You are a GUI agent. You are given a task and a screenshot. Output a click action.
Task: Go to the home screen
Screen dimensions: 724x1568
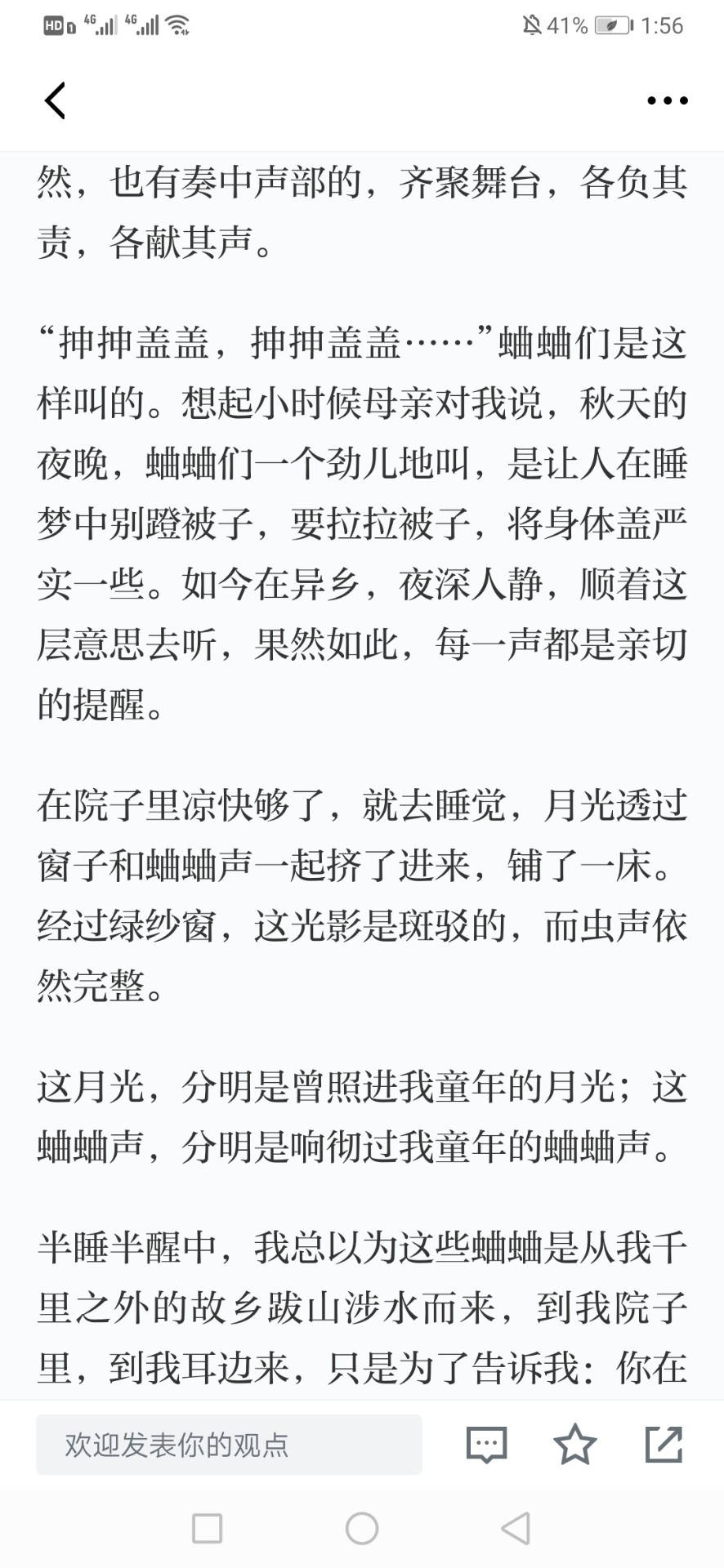point(362,1528)
